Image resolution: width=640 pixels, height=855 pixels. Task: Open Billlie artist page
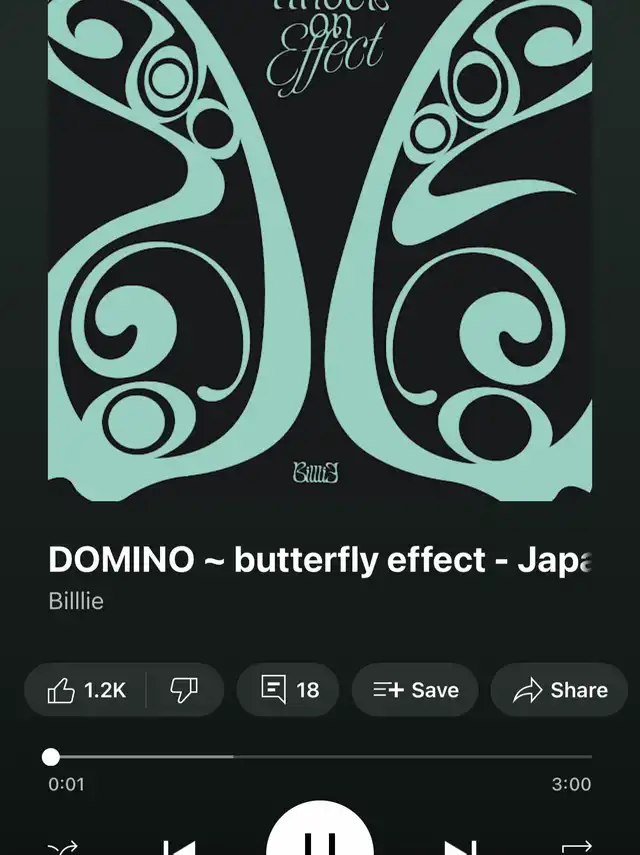tap(76, 602)
